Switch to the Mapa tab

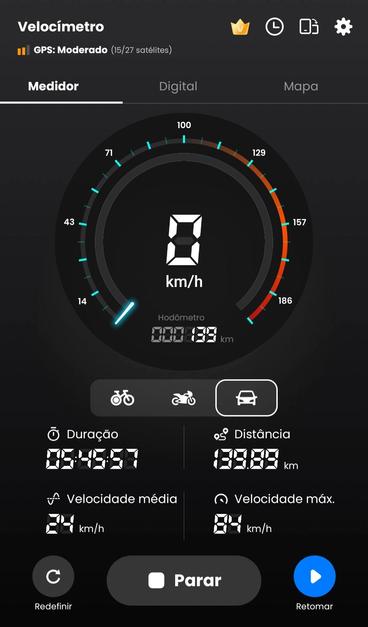(x=301, y=86)
